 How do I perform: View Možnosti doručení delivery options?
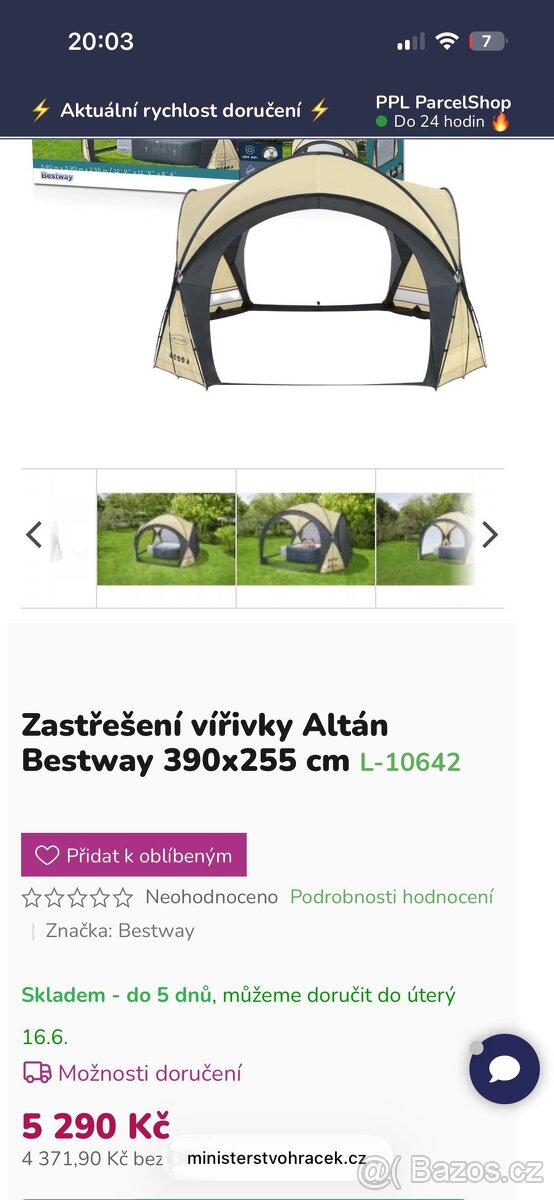point(132,1073)
